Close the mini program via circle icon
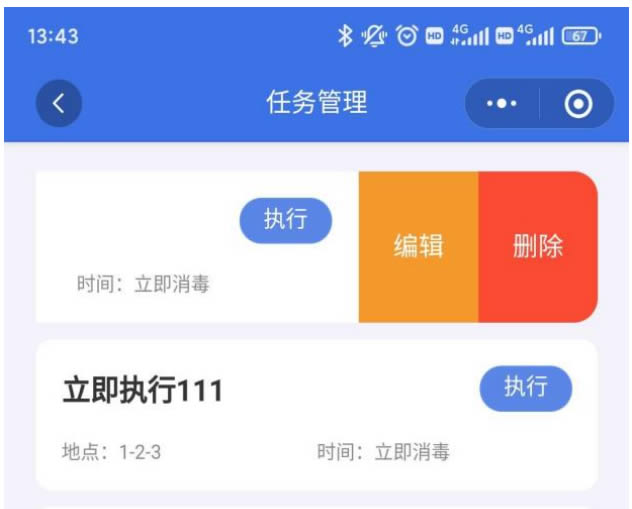Screen dimensions: 632x509 click(578, 104)
